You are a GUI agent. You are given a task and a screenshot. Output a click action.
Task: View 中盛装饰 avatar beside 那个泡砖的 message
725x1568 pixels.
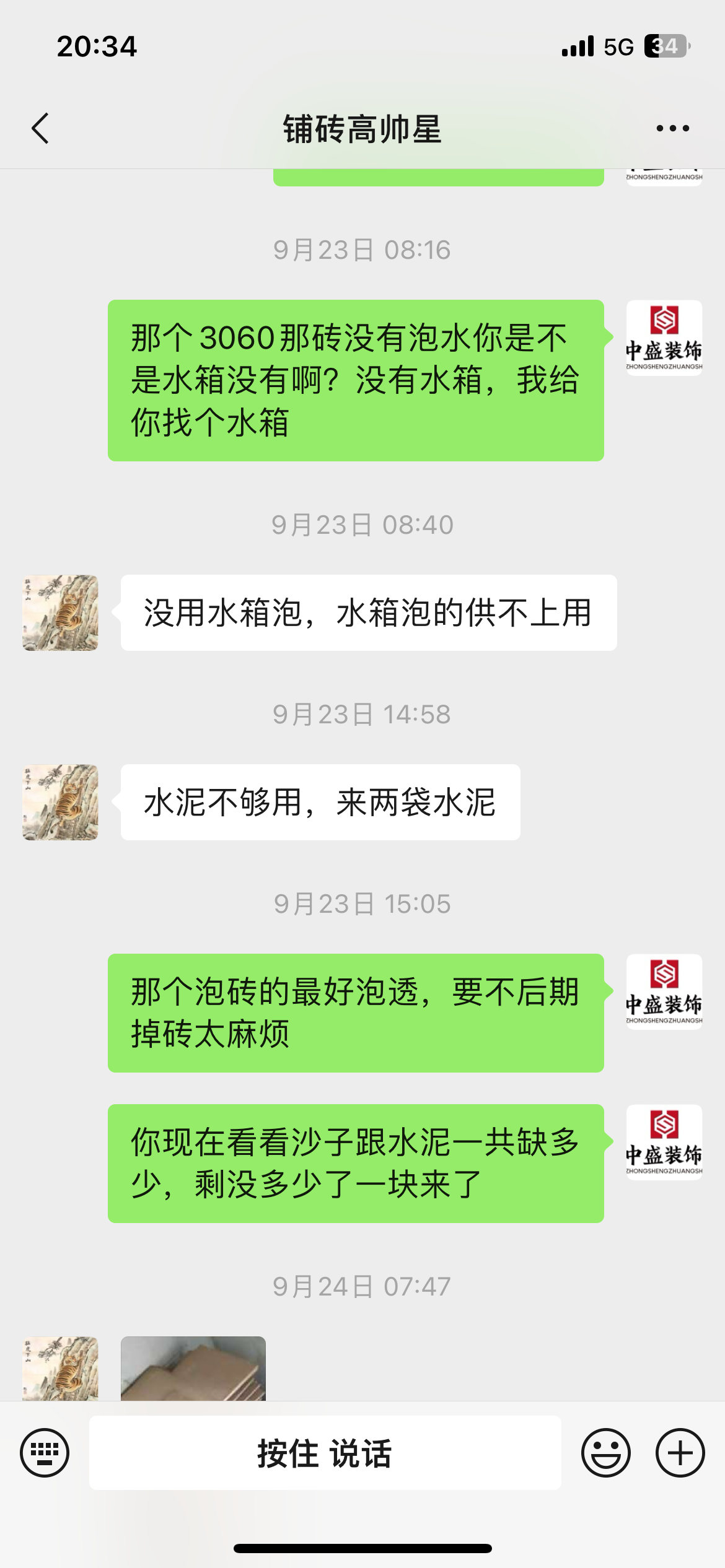[x=664, y=991]
